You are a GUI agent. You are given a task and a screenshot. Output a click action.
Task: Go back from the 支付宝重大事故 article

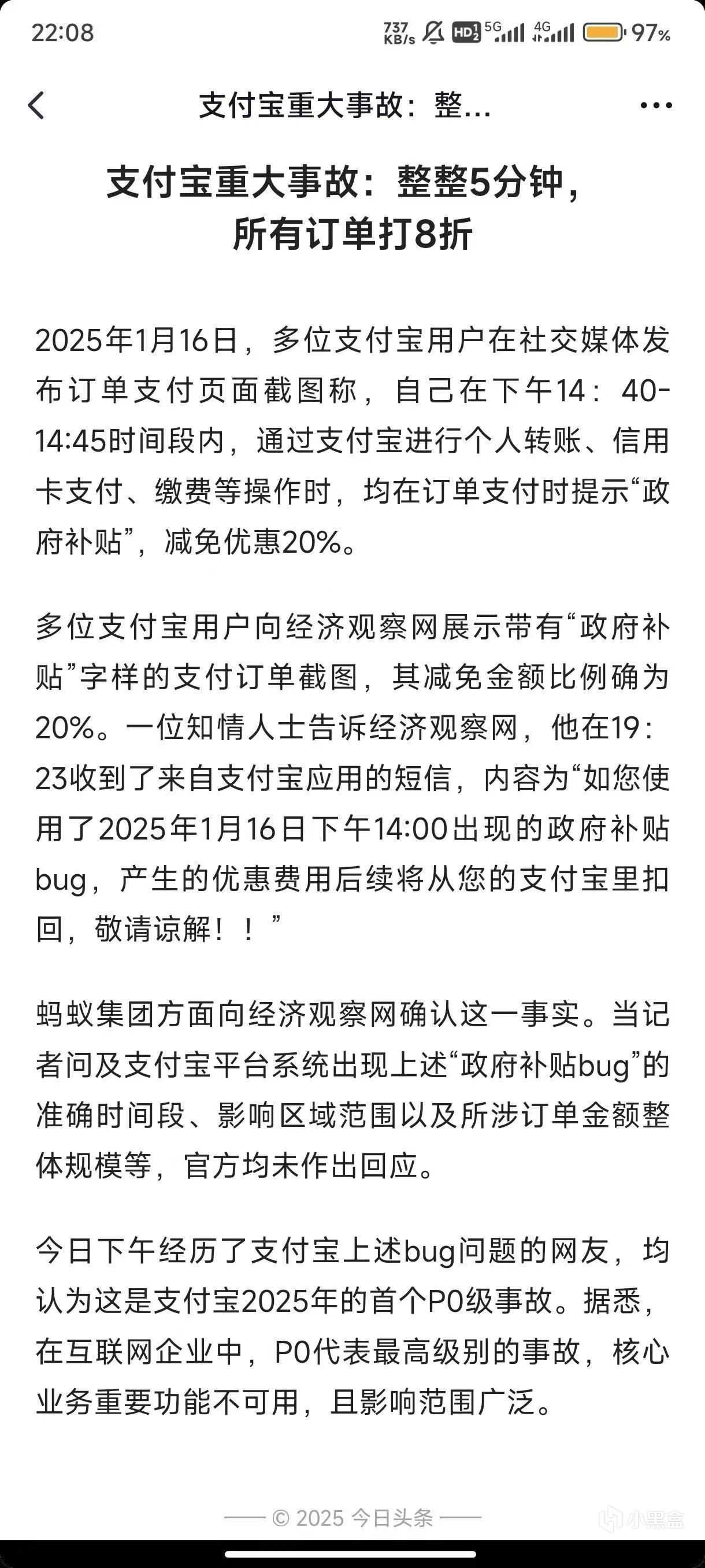36,105
